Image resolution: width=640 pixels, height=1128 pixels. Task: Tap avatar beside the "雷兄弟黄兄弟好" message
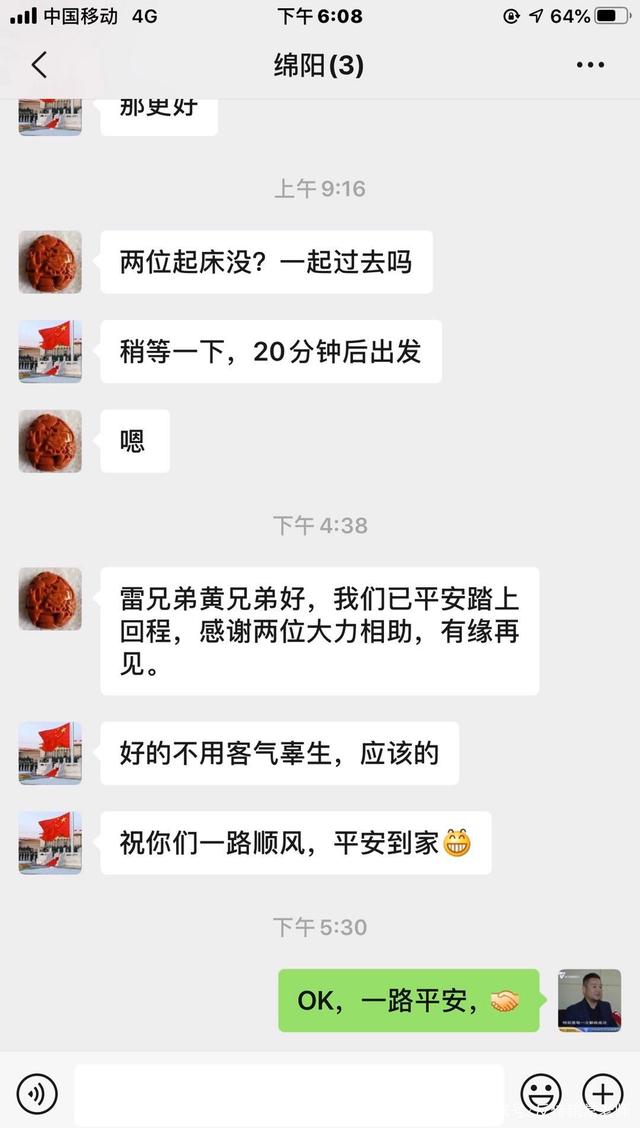point(50,598)
